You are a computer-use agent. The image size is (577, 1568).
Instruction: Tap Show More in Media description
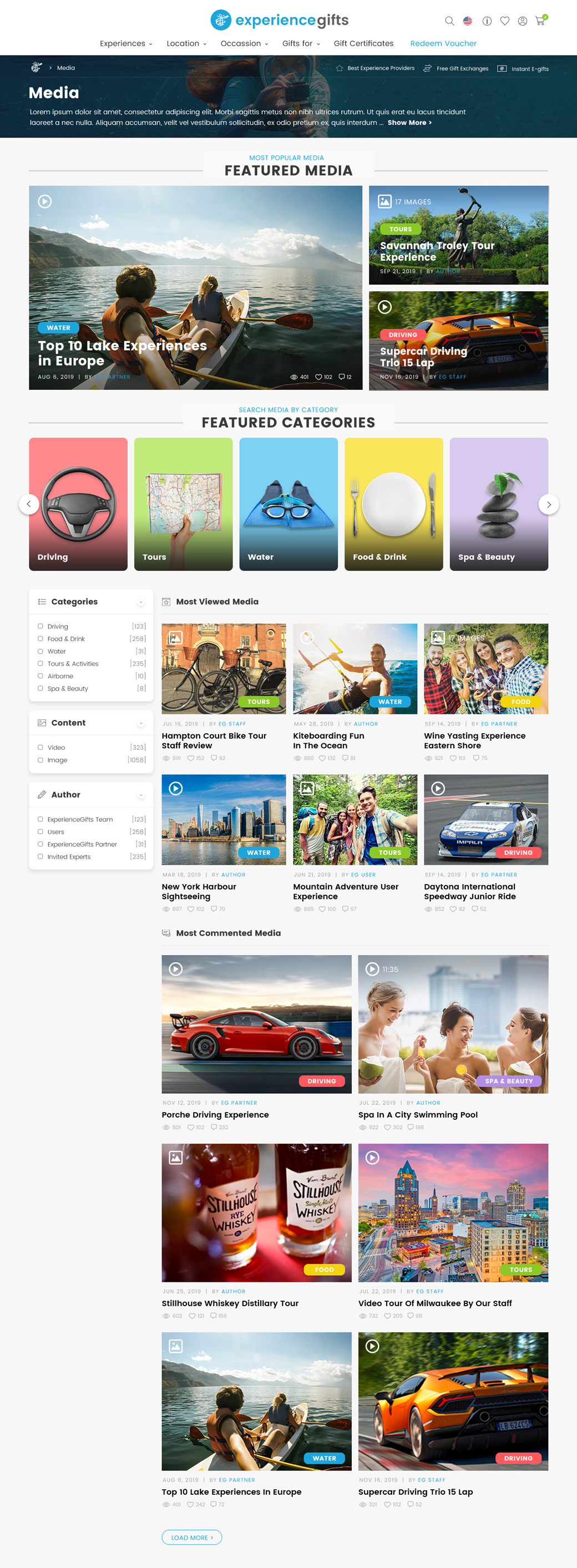[x=409, y=123]
